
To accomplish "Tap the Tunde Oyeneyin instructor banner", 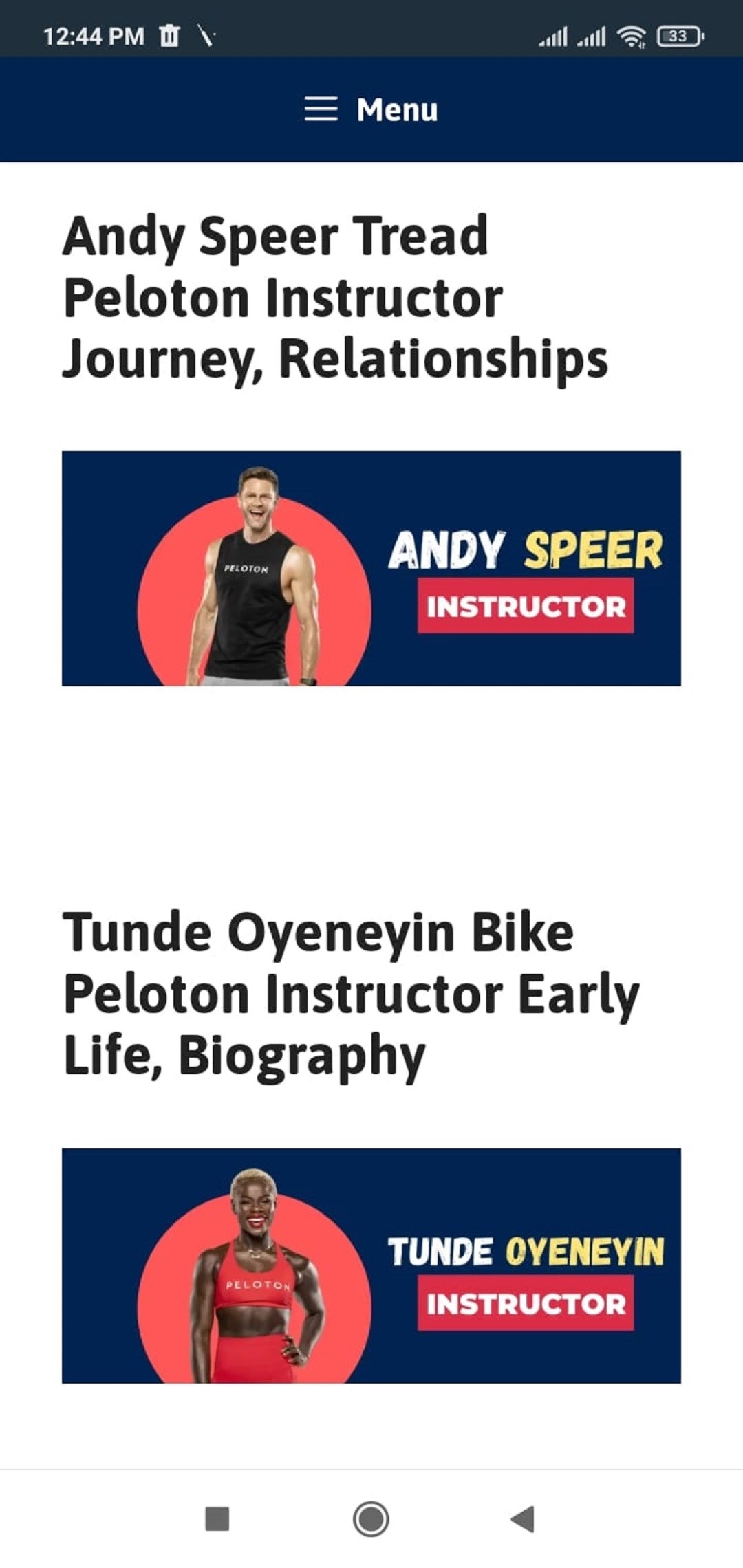I will click(x=371, y=1265).
